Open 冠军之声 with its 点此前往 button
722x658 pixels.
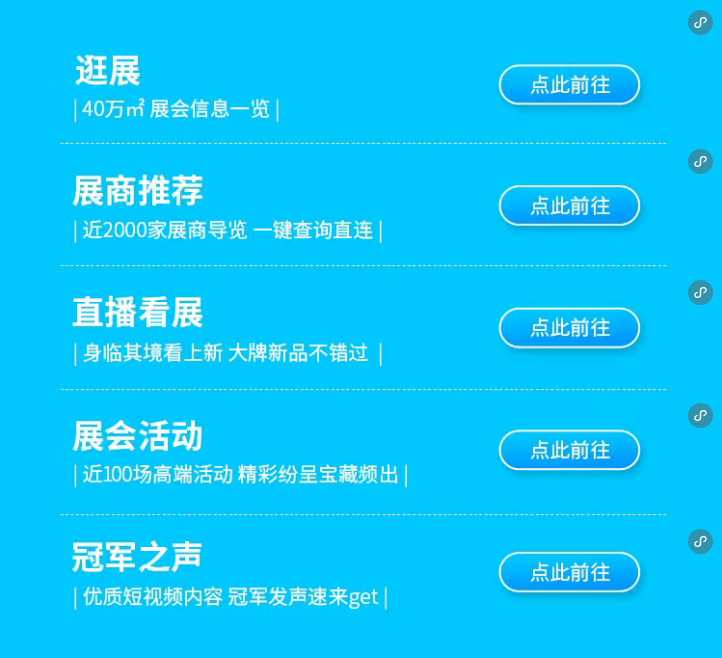point(569,572)
